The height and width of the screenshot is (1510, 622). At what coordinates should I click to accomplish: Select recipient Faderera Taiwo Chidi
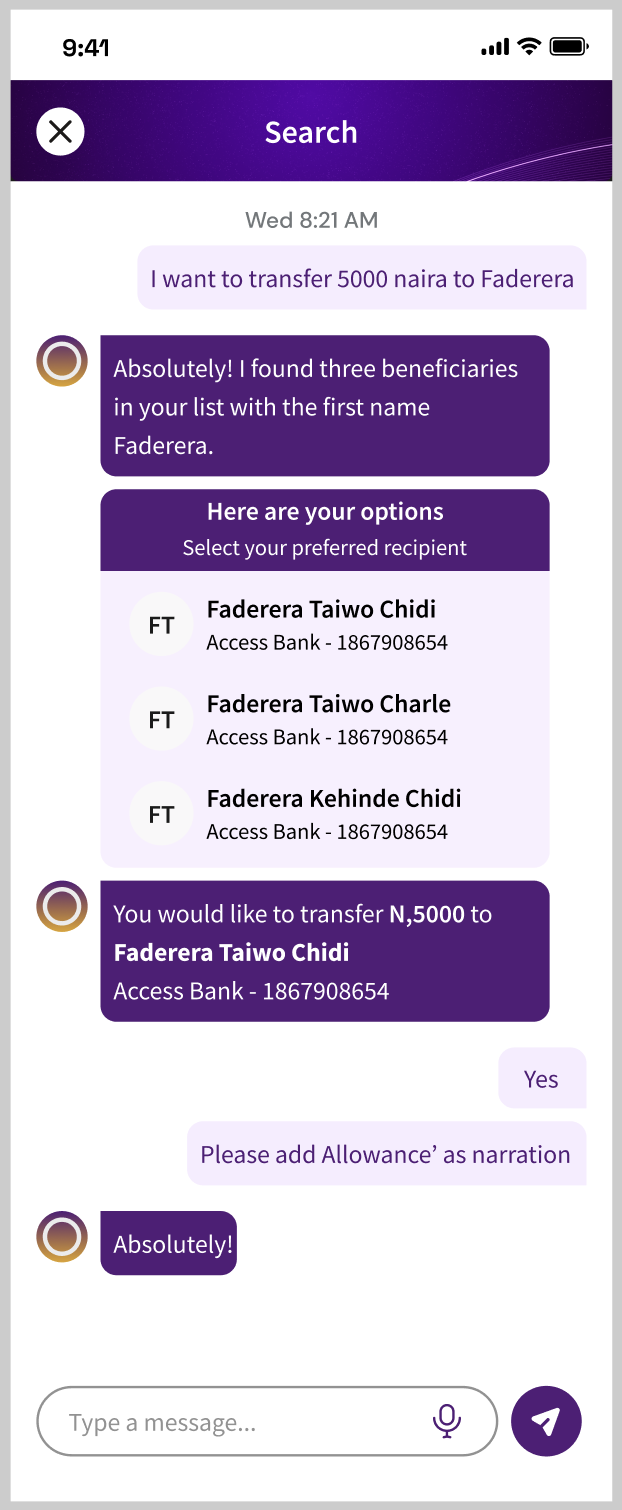click(x=322, y=625)
